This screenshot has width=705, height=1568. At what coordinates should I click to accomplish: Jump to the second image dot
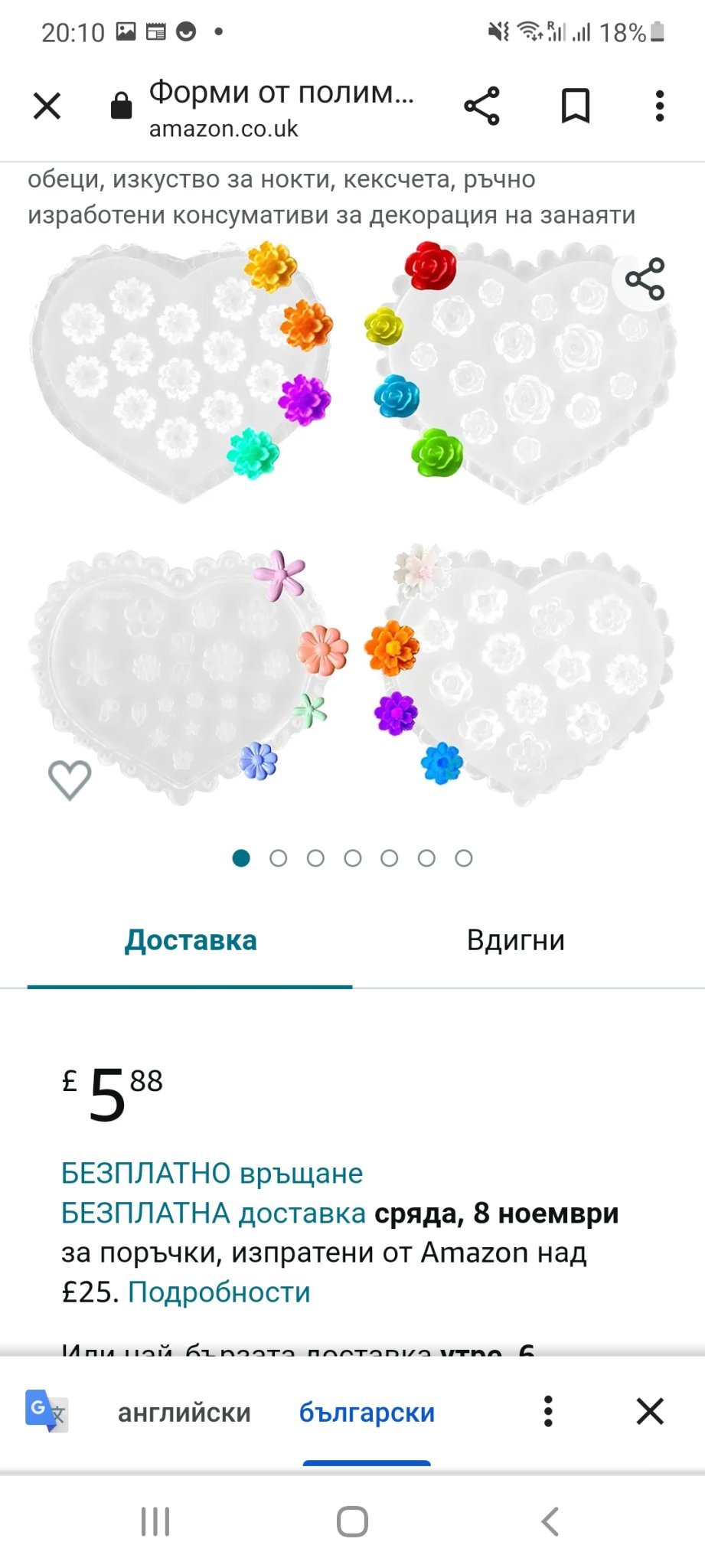tap(279, 858)
